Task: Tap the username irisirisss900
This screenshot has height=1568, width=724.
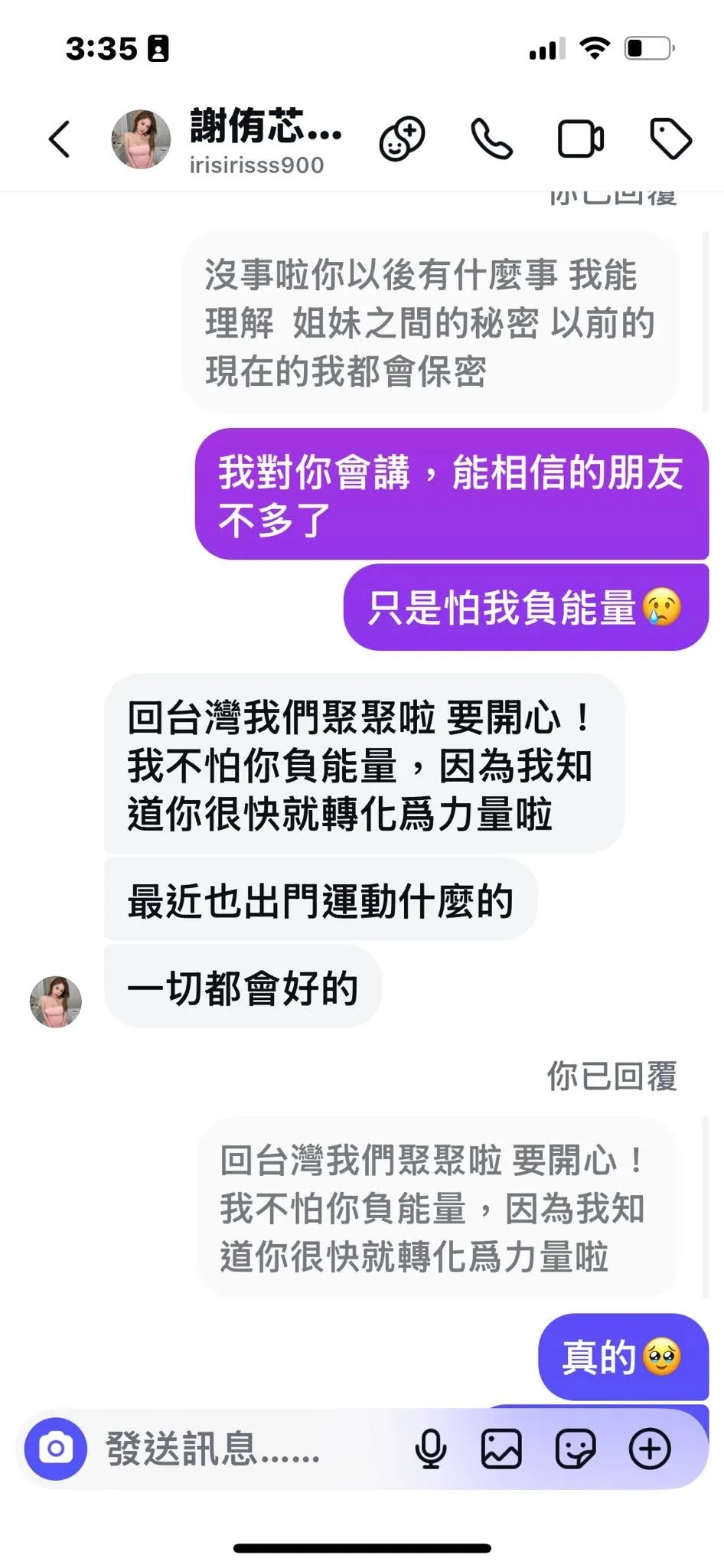Action: coord(255,165)
